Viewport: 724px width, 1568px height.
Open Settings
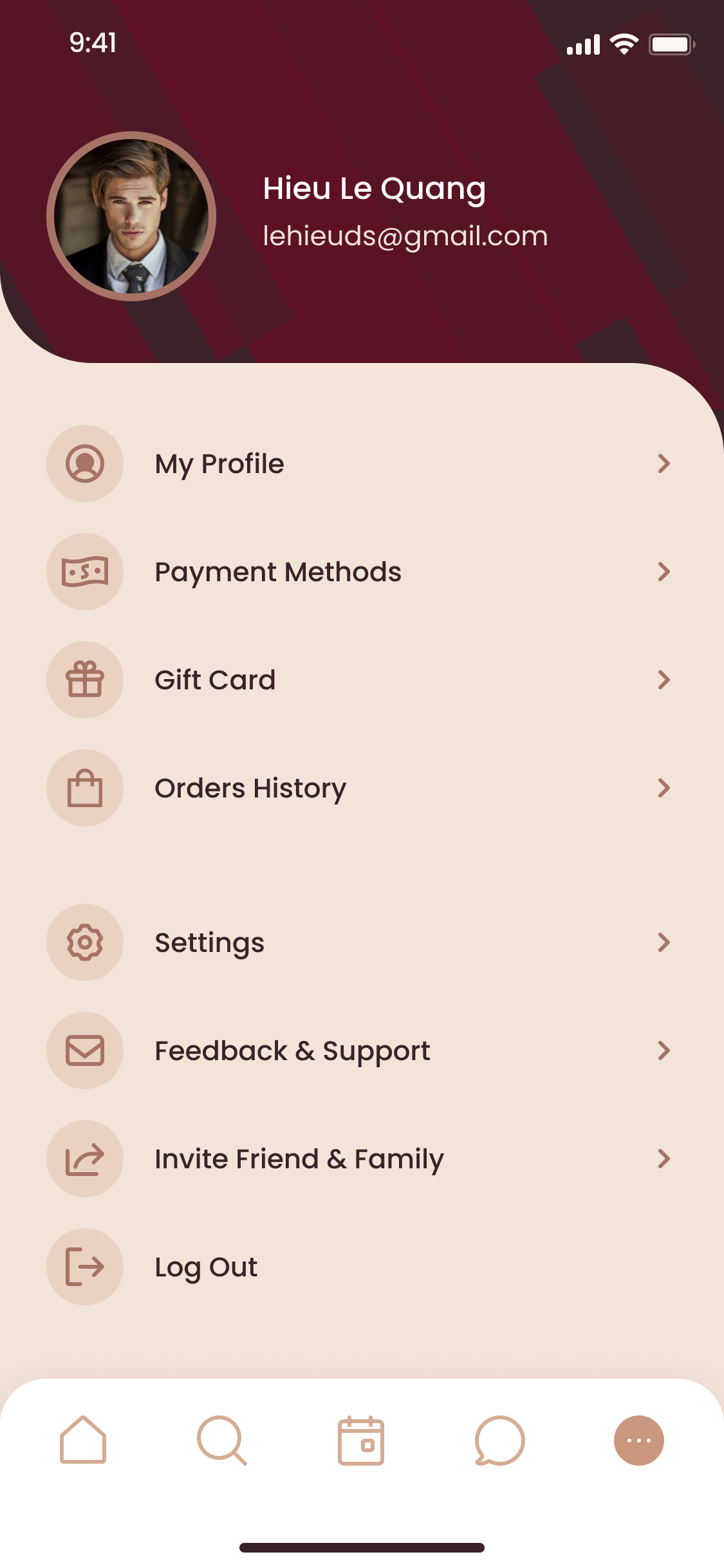point(209,943)
